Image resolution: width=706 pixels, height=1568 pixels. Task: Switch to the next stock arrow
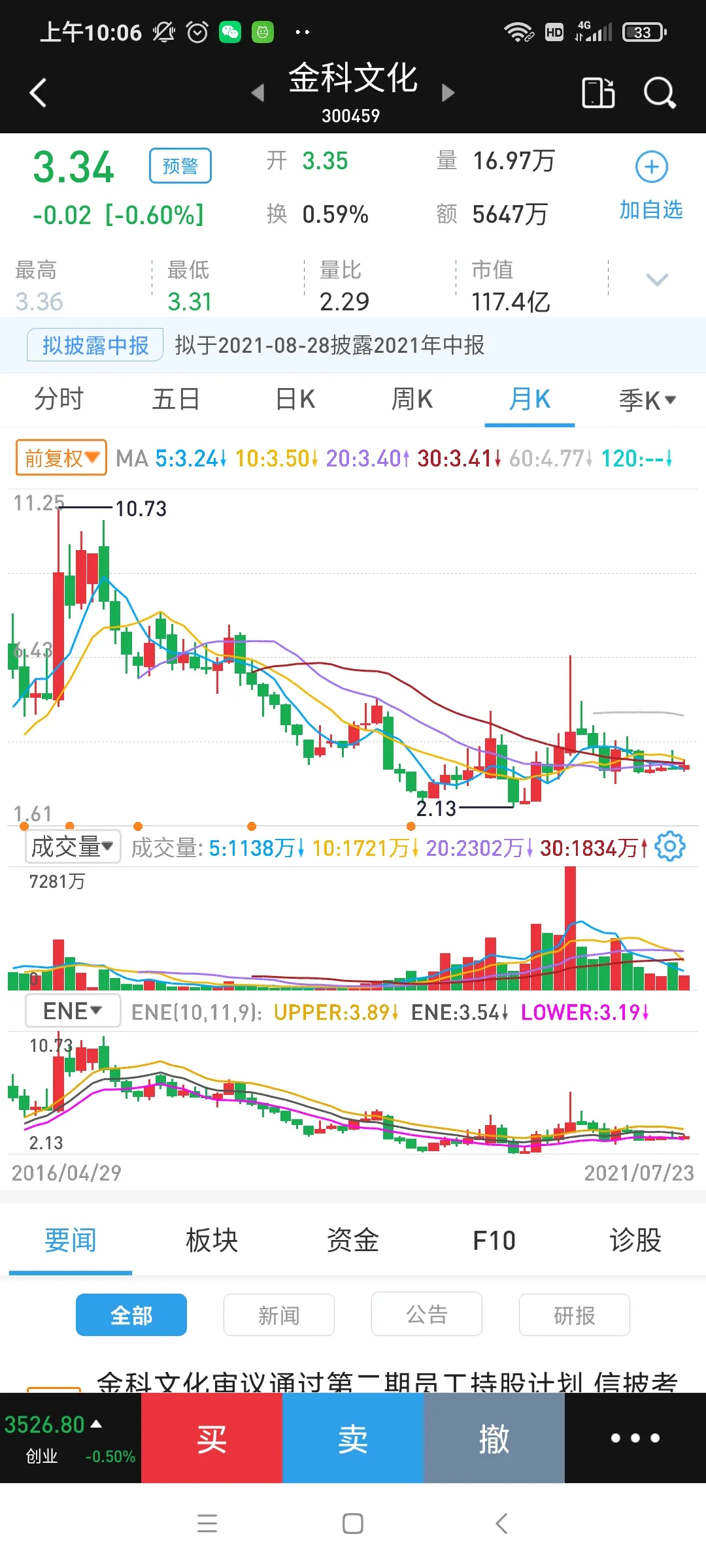click(448, 93)
